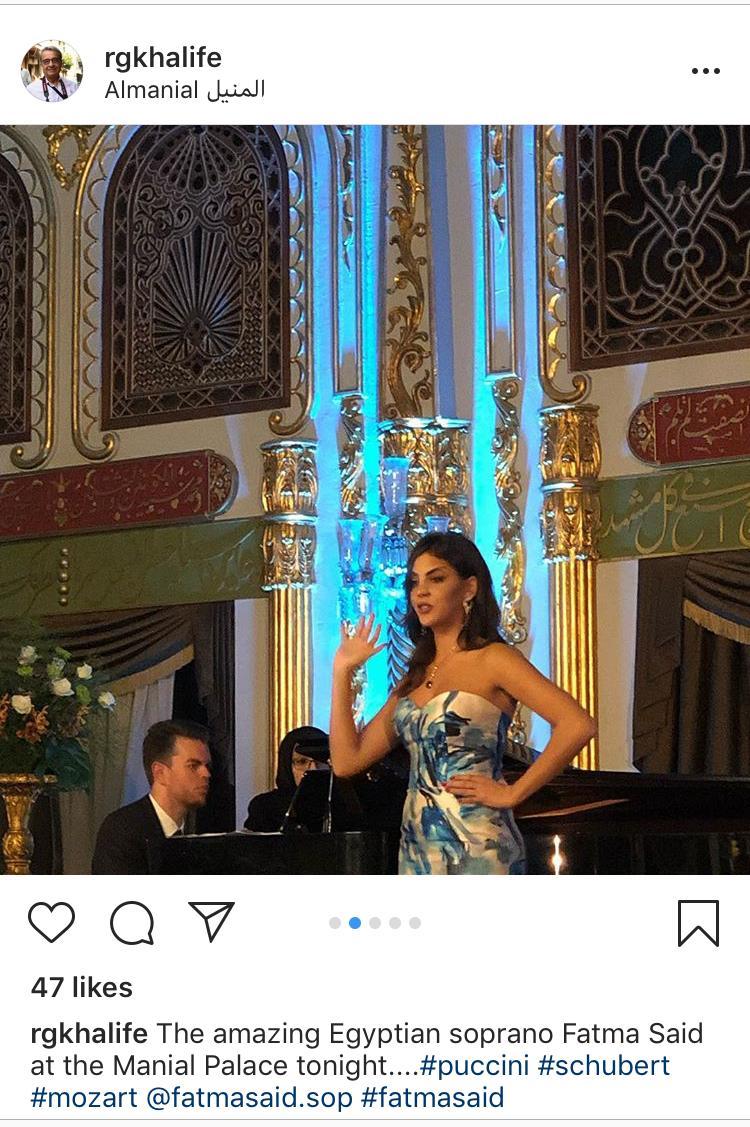
Task: Like this post with the heart icon
Action: pyautogui.click(x=52, y=922)
